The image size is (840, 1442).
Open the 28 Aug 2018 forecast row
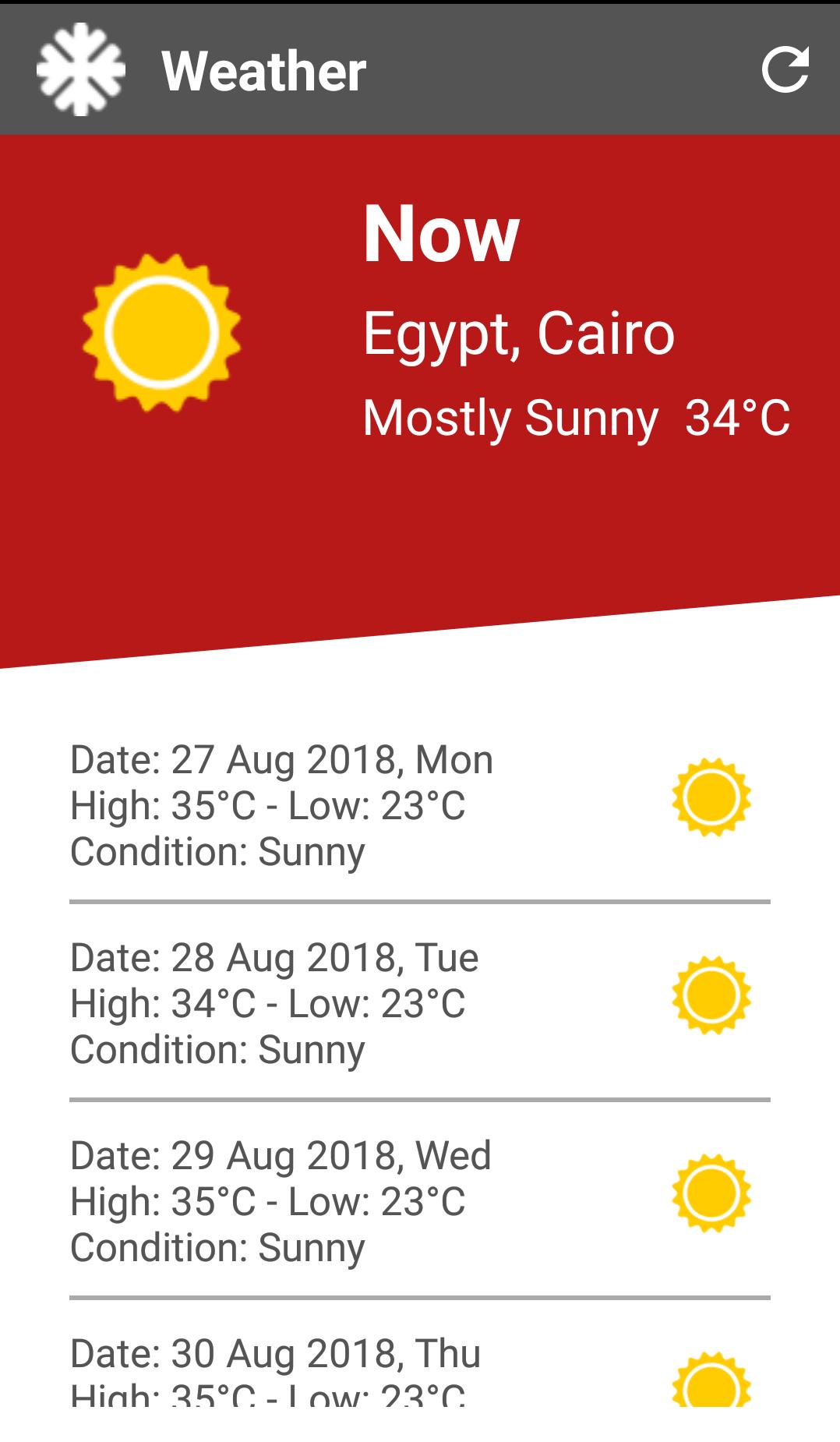pyautogui.click(x=419, y=1003)
